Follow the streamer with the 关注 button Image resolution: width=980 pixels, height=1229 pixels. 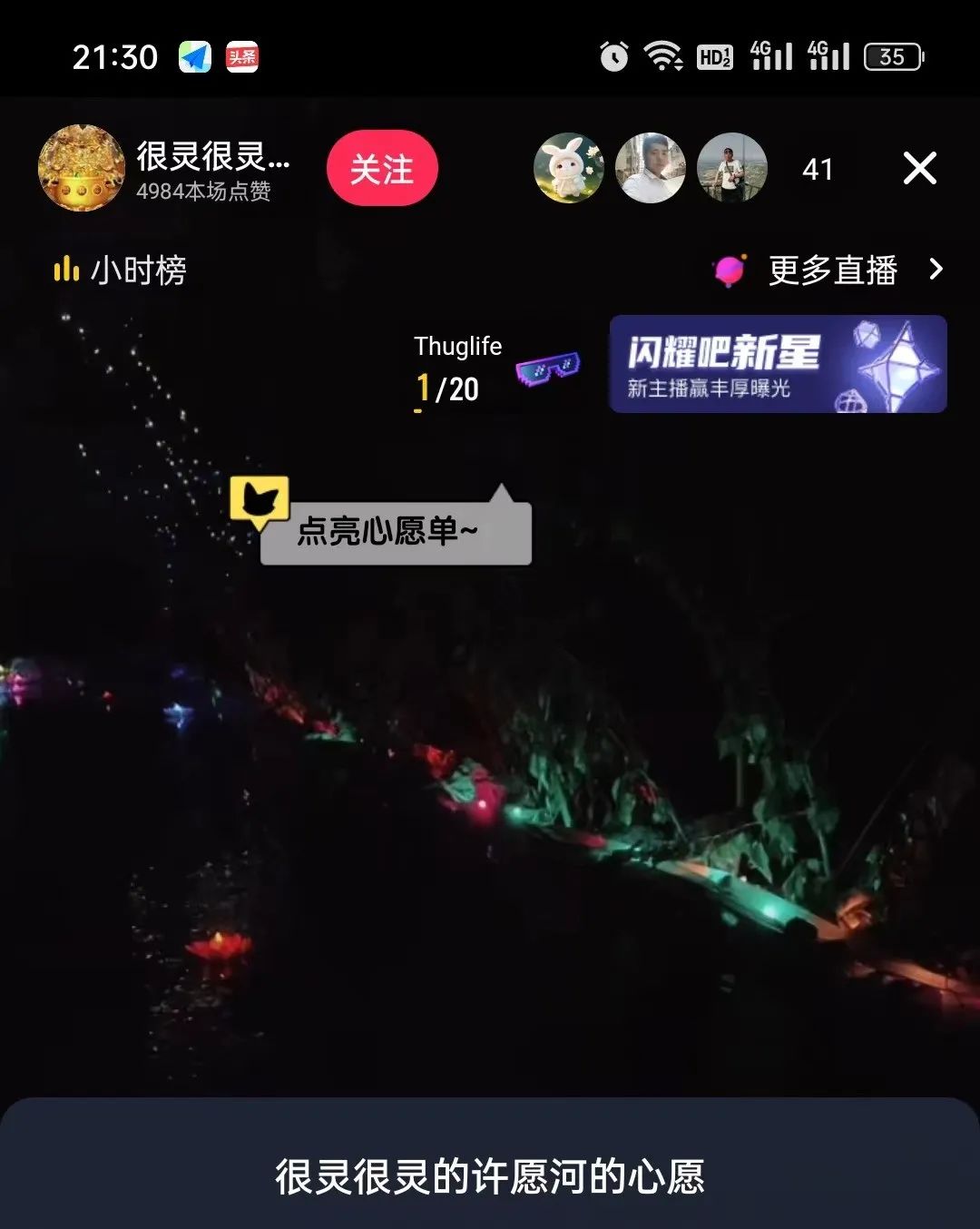tap(382, 170)
